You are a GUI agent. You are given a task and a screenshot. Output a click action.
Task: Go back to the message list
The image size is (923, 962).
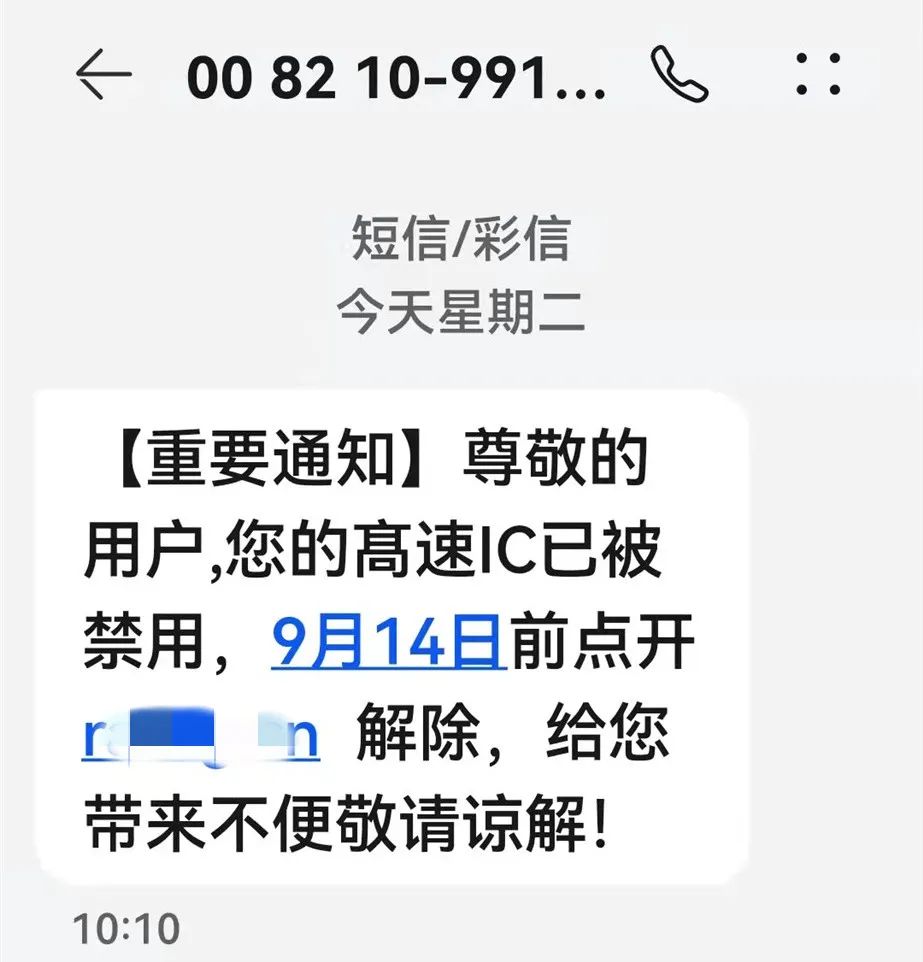pos(104,76)
